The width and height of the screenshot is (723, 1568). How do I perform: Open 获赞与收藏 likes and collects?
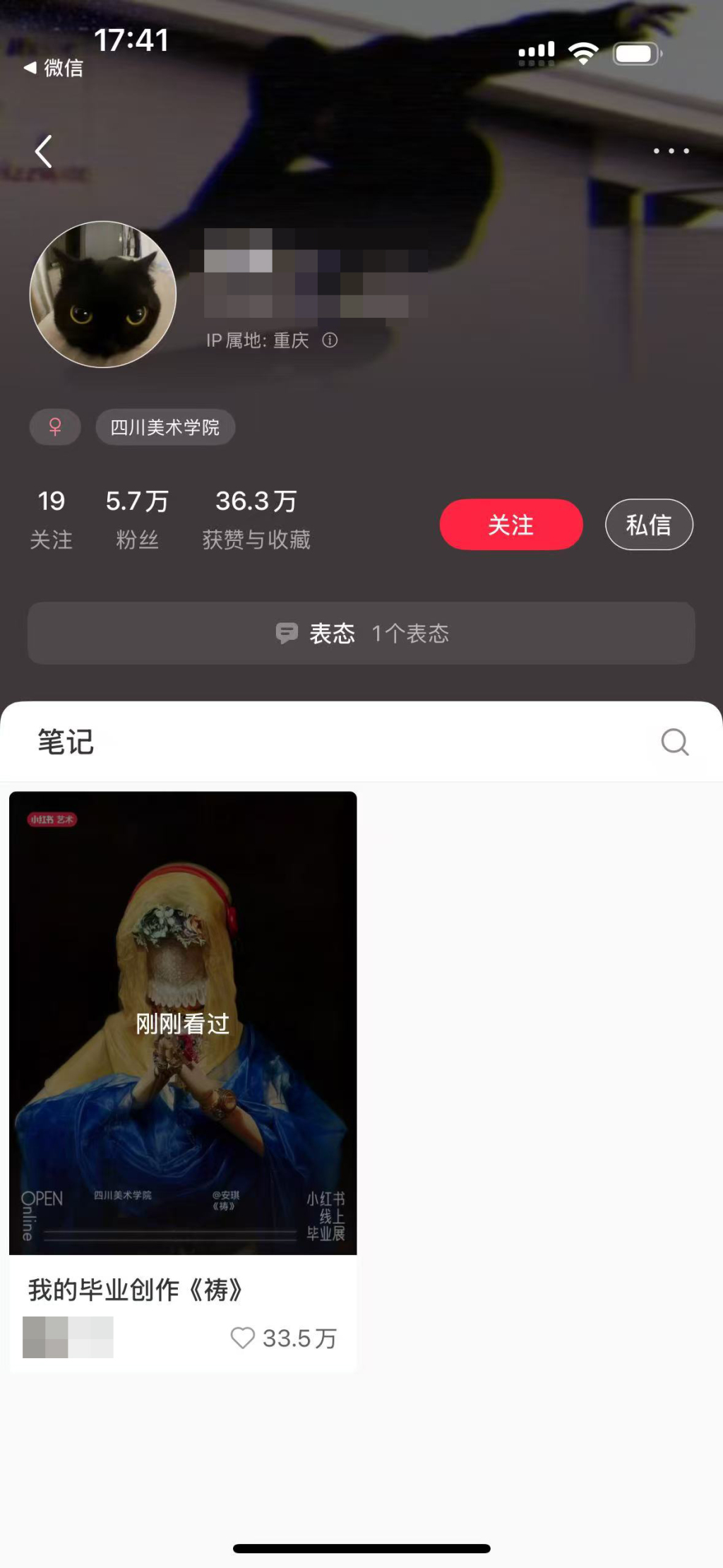click(256, 519)
